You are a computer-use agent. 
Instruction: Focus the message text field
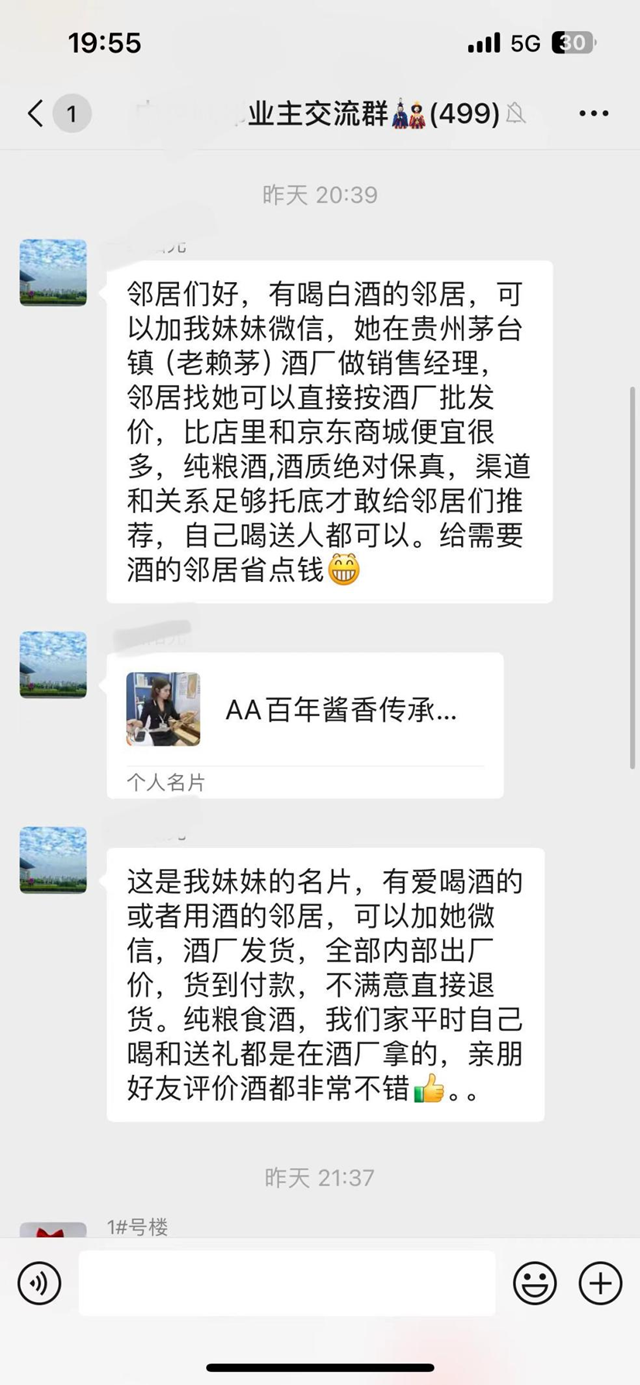pyautogui.click(x=287, y=1283)
